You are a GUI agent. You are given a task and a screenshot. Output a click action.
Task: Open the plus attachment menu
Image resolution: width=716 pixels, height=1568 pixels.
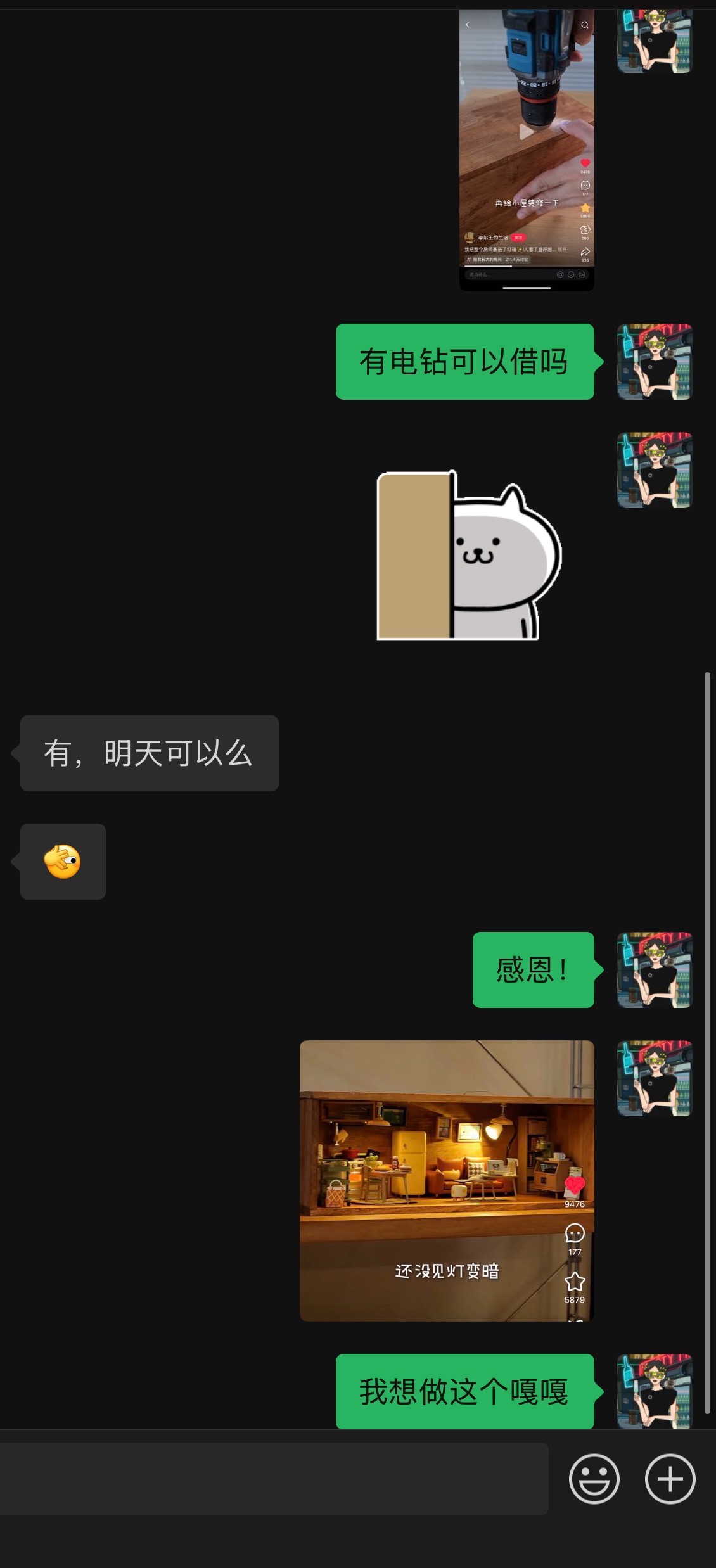tap(670, 1479)
